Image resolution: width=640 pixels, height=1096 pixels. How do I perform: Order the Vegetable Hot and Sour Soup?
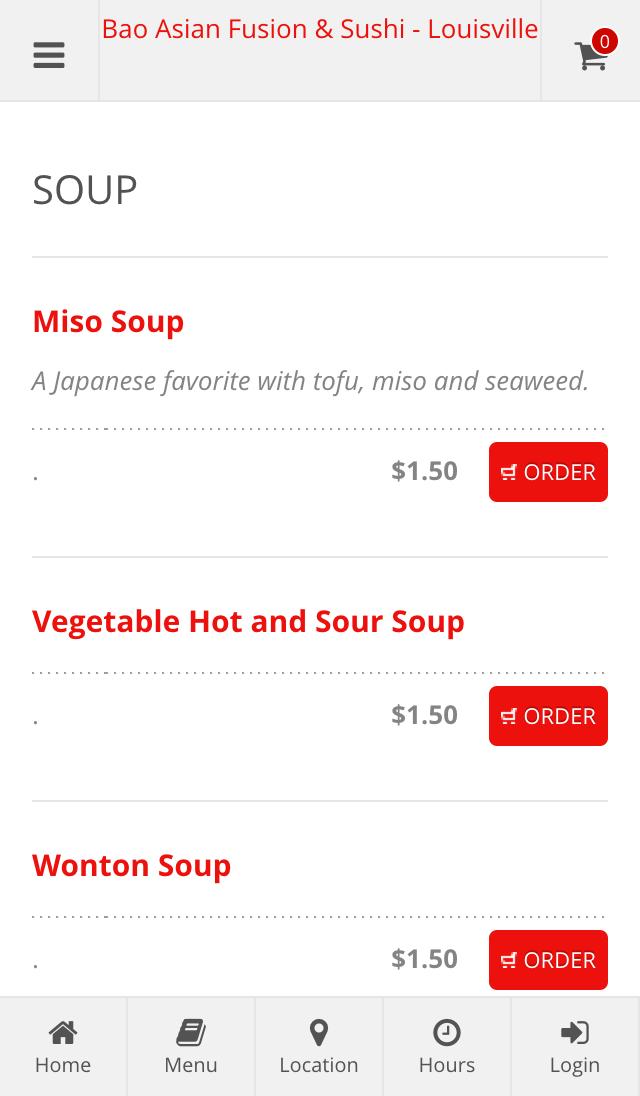(548, 716)
